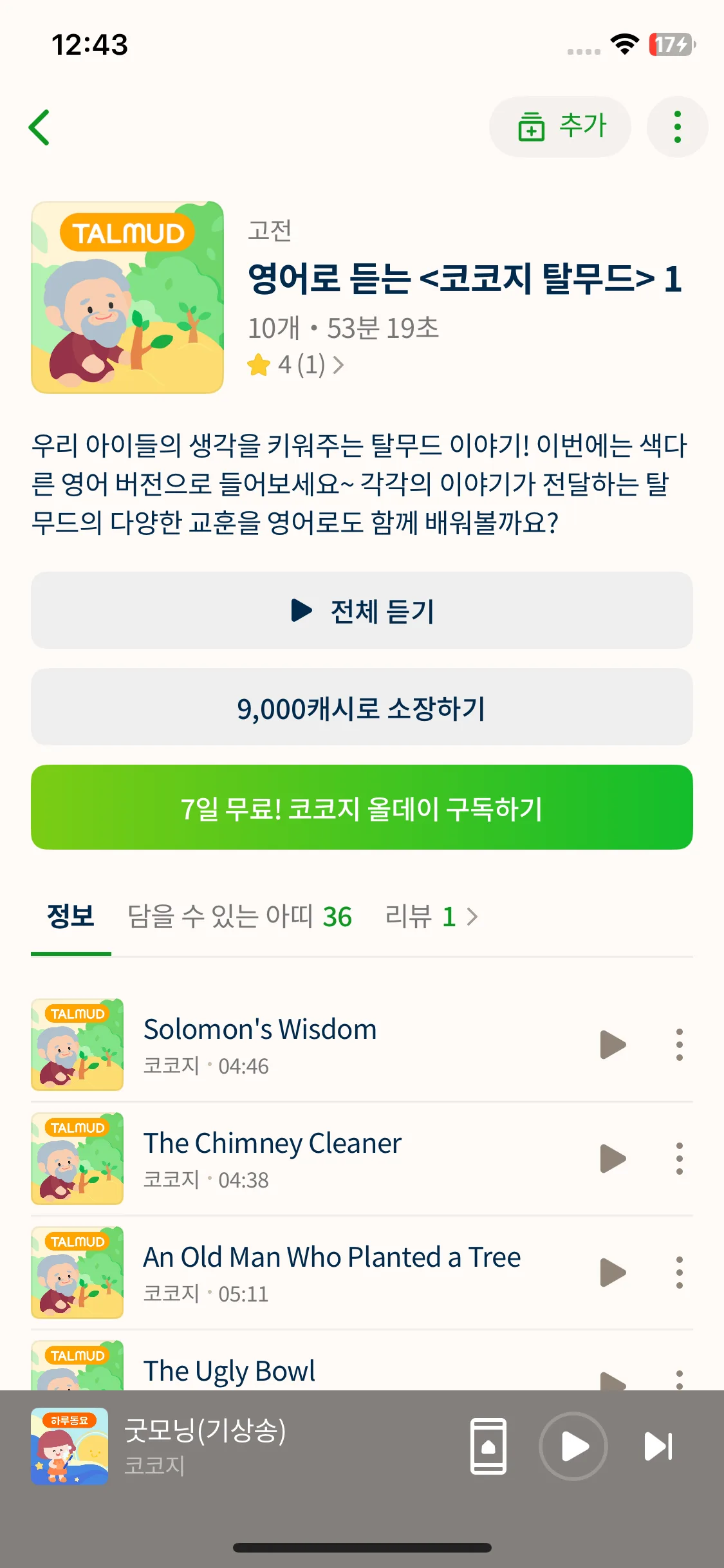Tap the device icon in mini player
The height and width of the screenshot is (1568, 724).
pos(488,1446)
